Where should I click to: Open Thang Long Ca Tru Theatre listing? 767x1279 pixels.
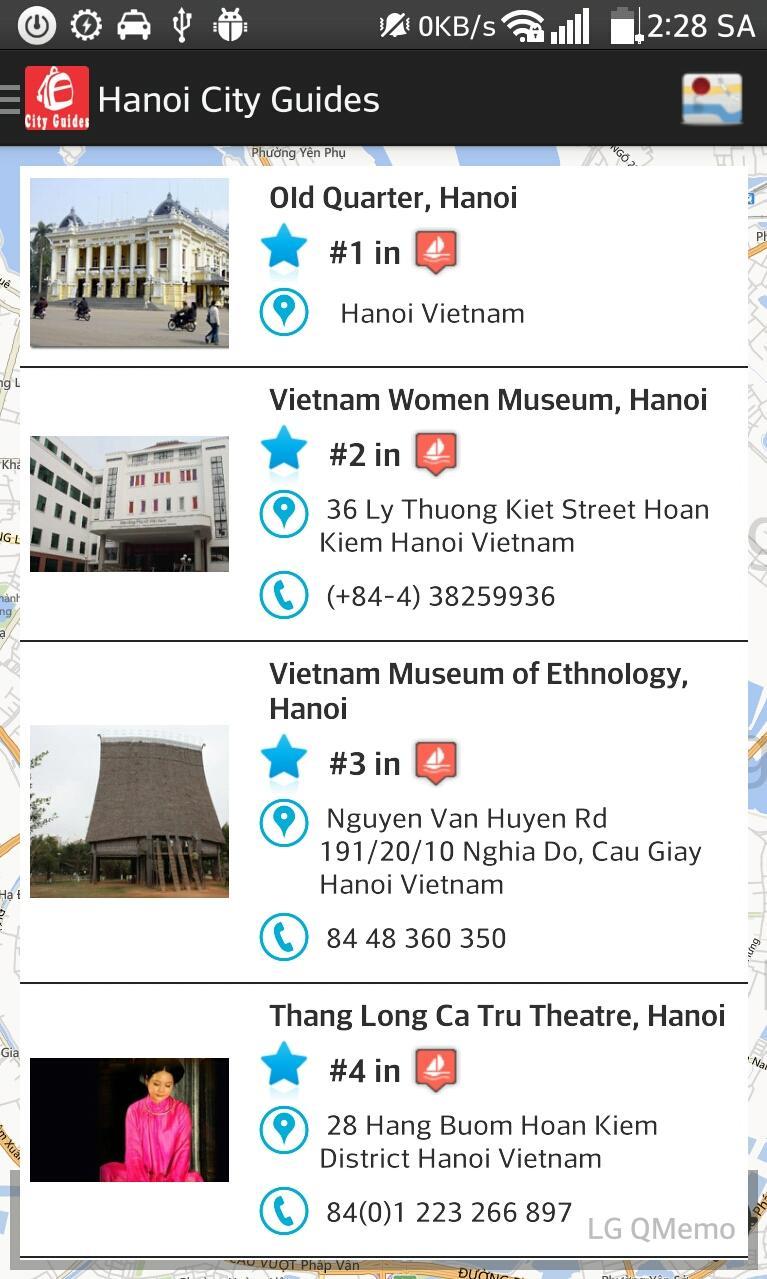pos(497,1016)
